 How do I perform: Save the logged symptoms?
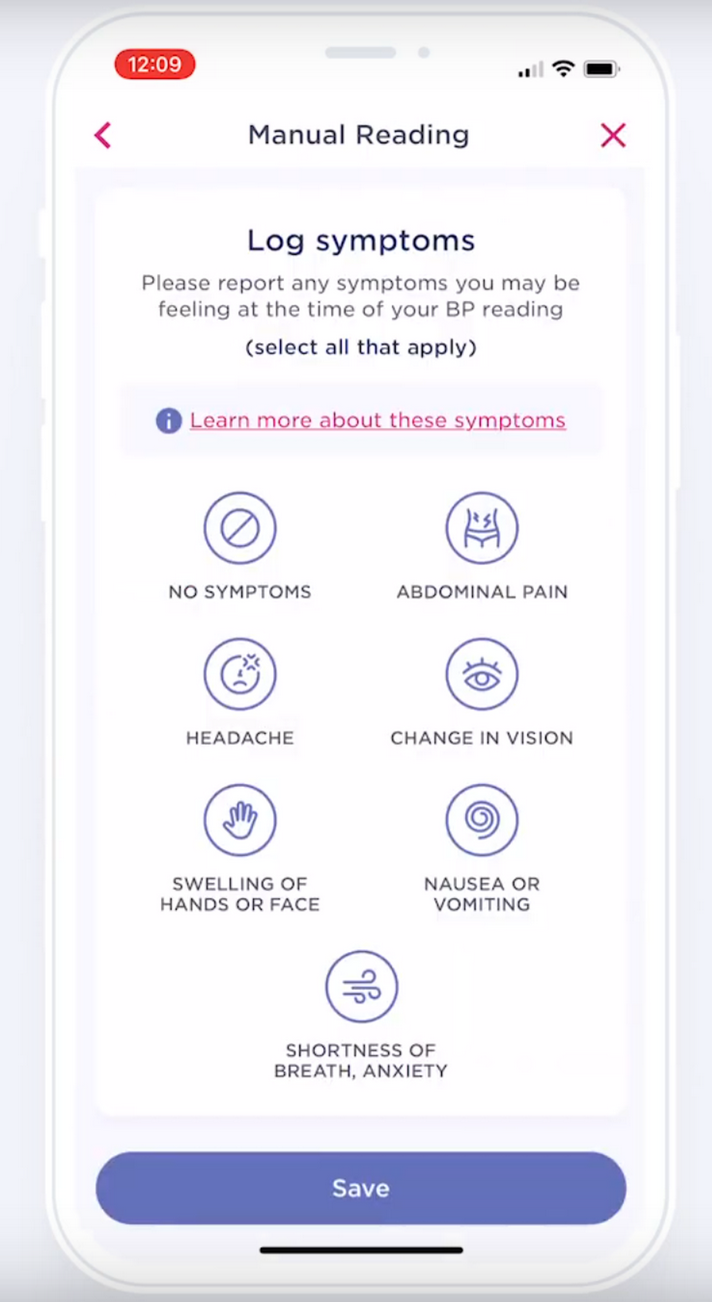(x=361, y=1188)
